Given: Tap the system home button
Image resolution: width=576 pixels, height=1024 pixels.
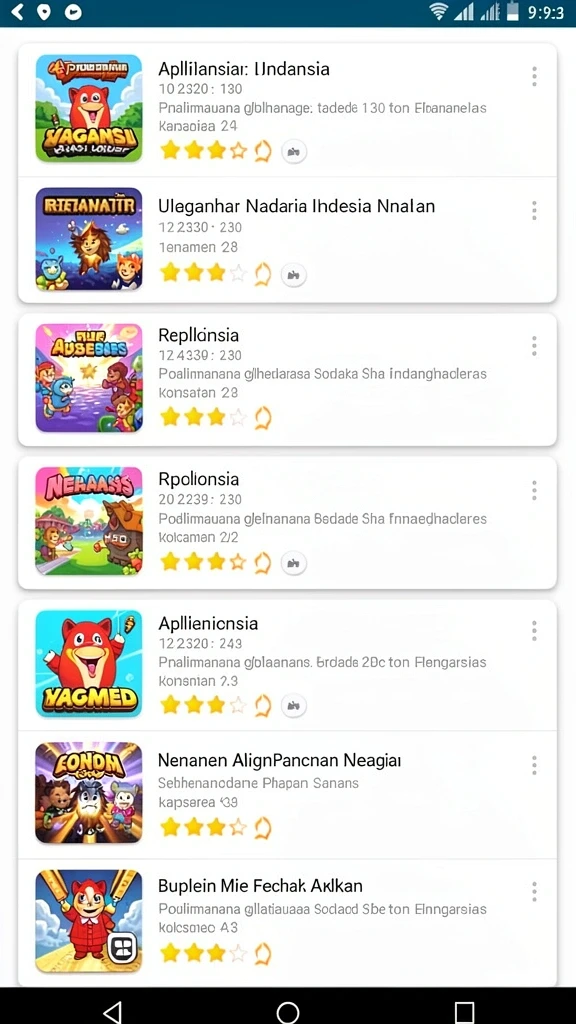Looking at the screenshot, I should [287, 1012].
